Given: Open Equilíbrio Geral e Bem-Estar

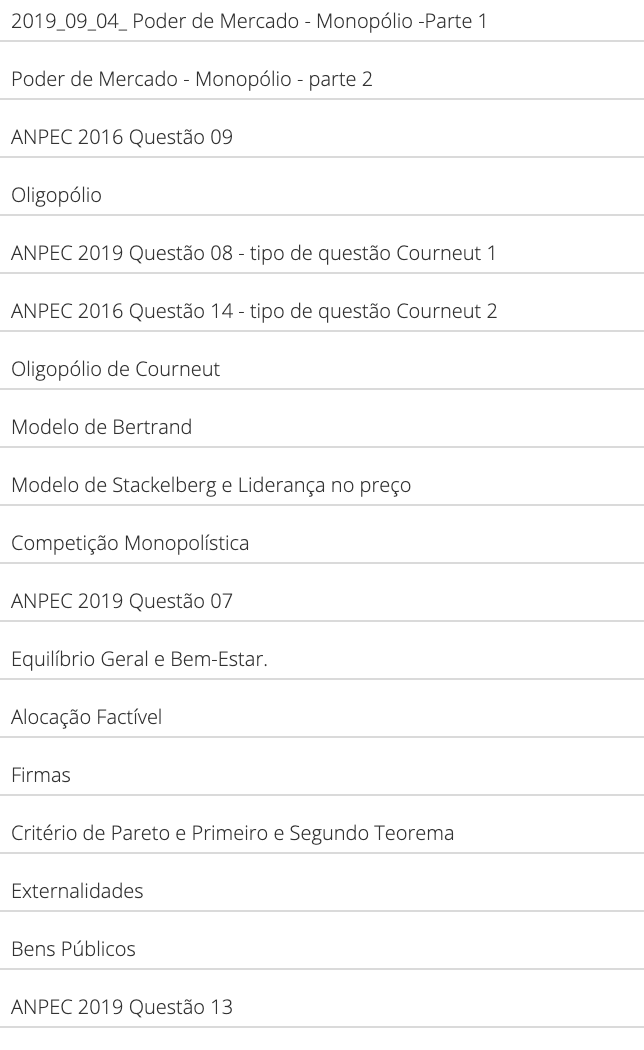Looking at the screenshot, I should click(x=322, y=659).
